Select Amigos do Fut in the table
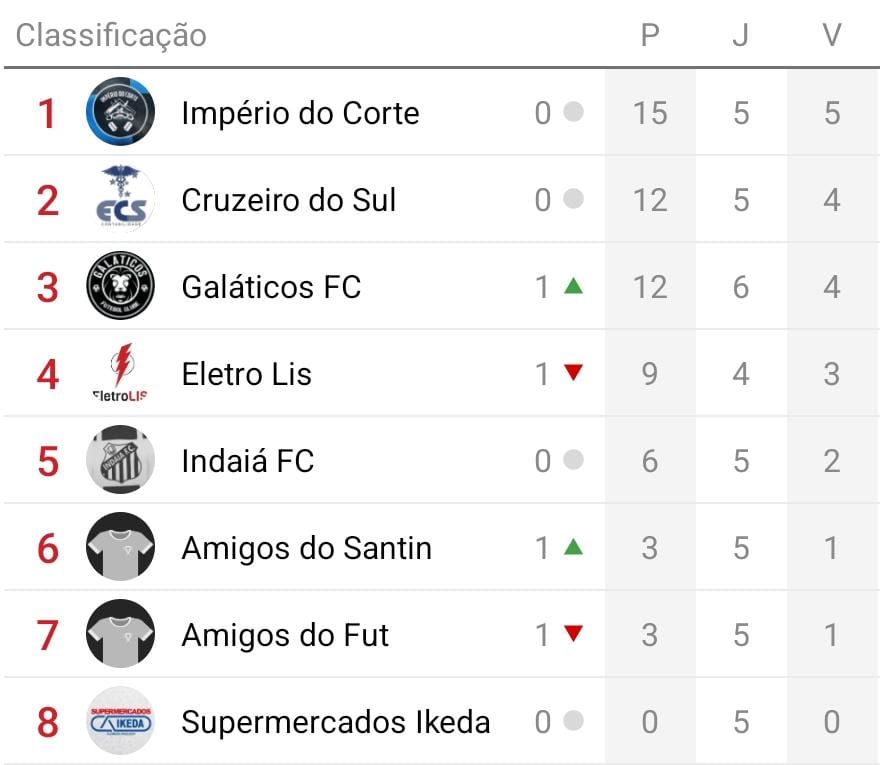880x765 pixels. click(x=285, y=635)
